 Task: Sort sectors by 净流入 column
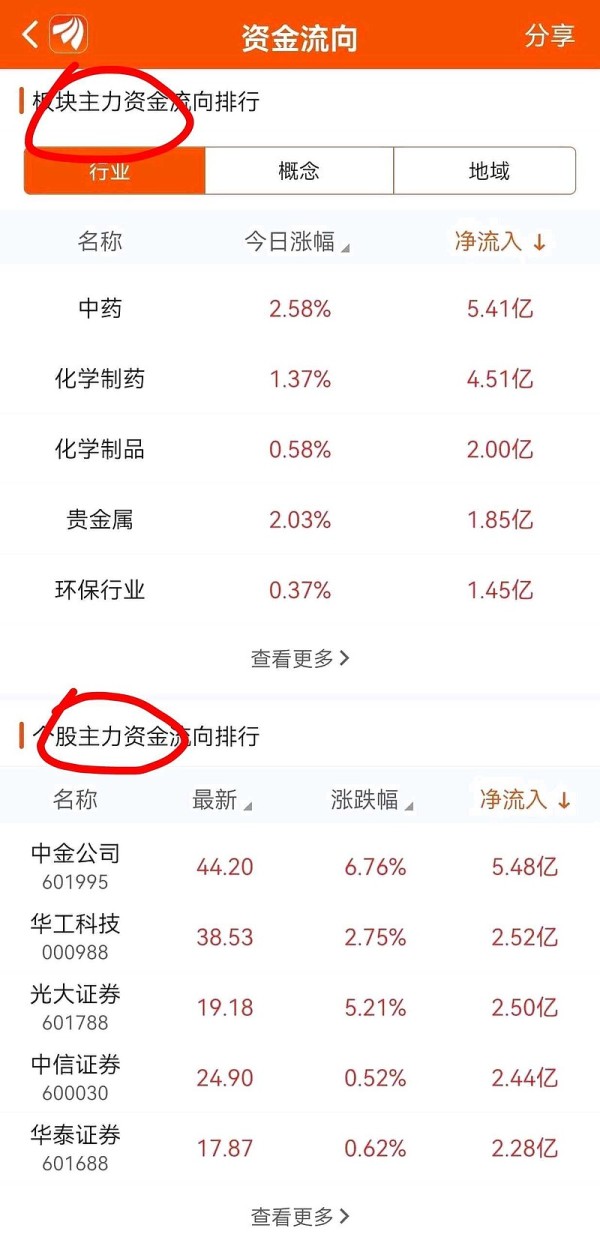point(500,242)
